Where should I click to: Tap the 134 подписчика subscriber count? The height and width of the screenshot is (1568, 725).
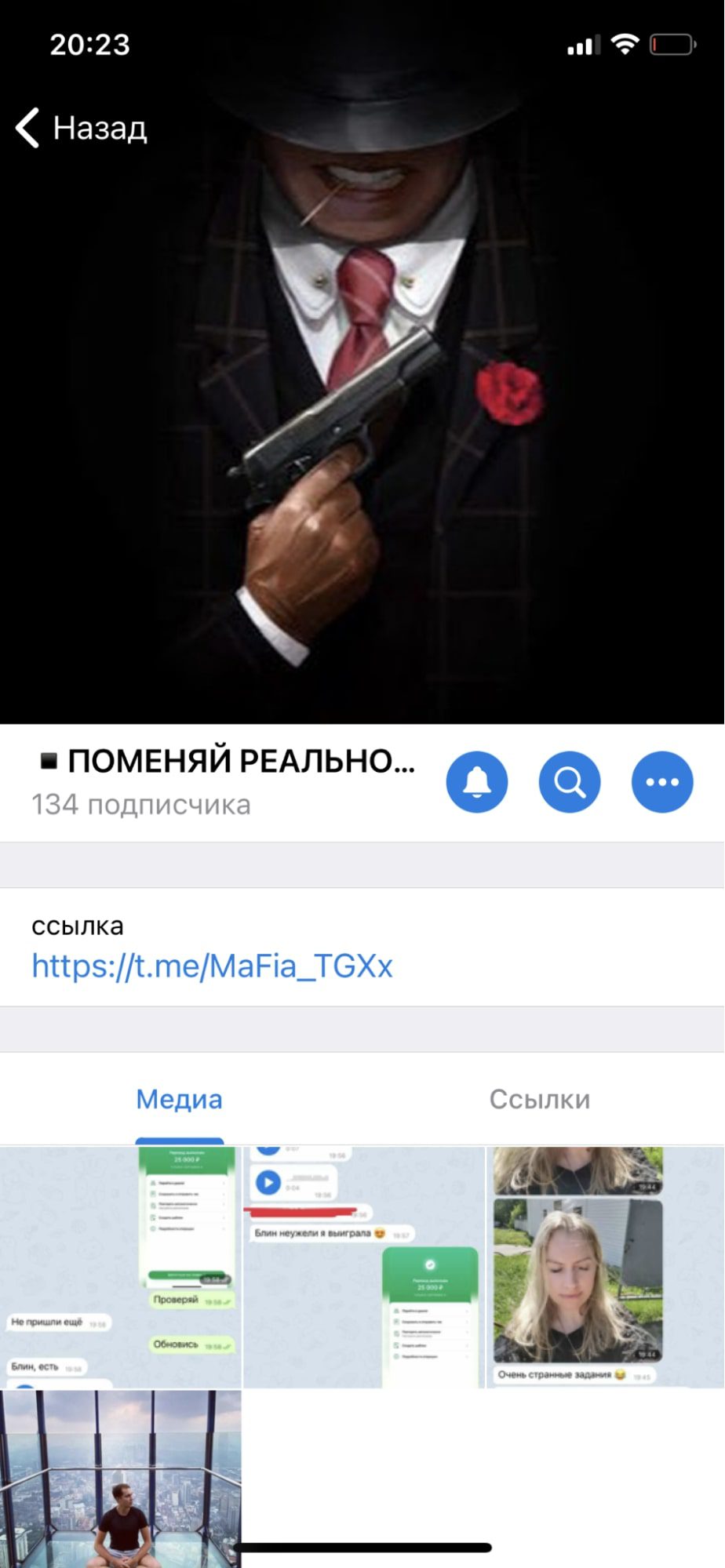[140, 804]
